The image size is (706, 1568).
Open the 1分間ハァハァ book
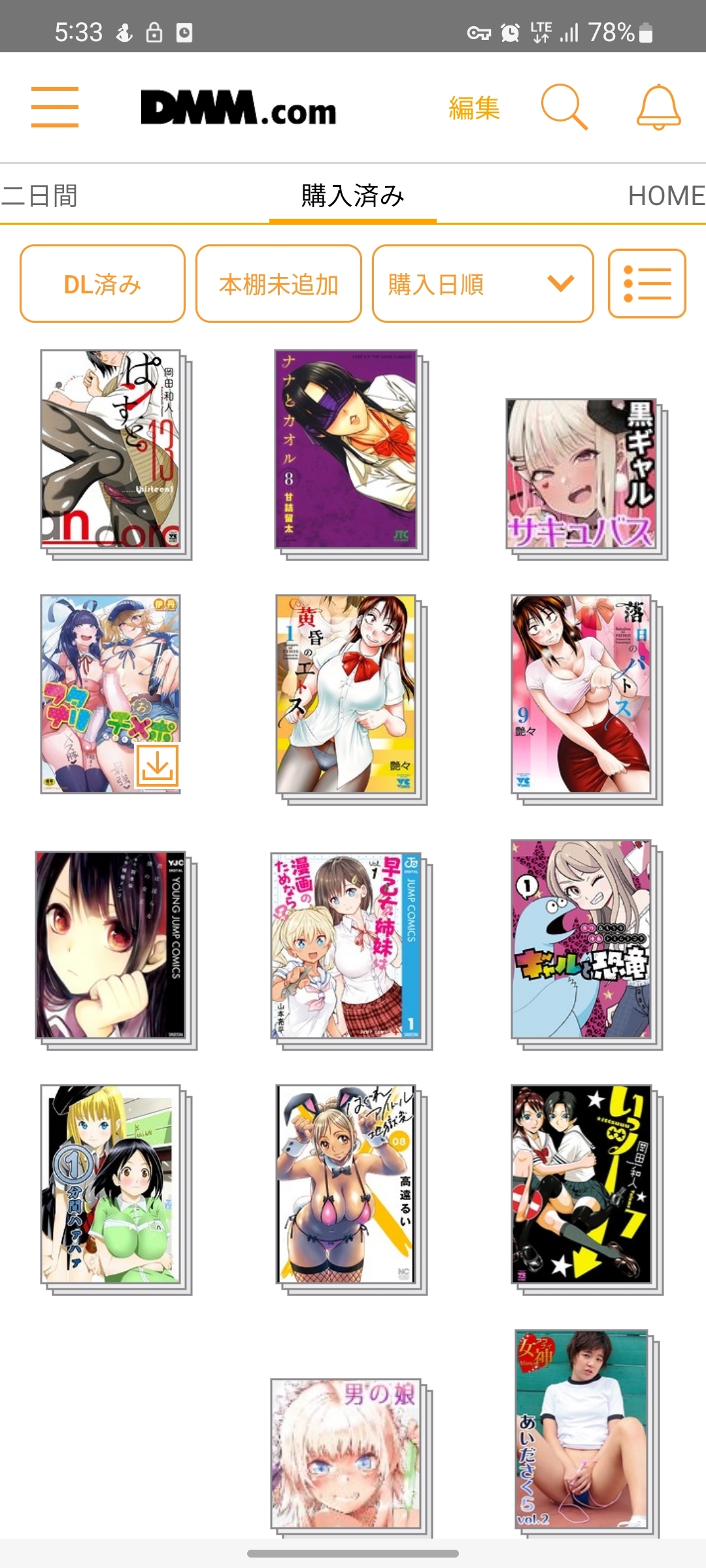click(111, 1184)
